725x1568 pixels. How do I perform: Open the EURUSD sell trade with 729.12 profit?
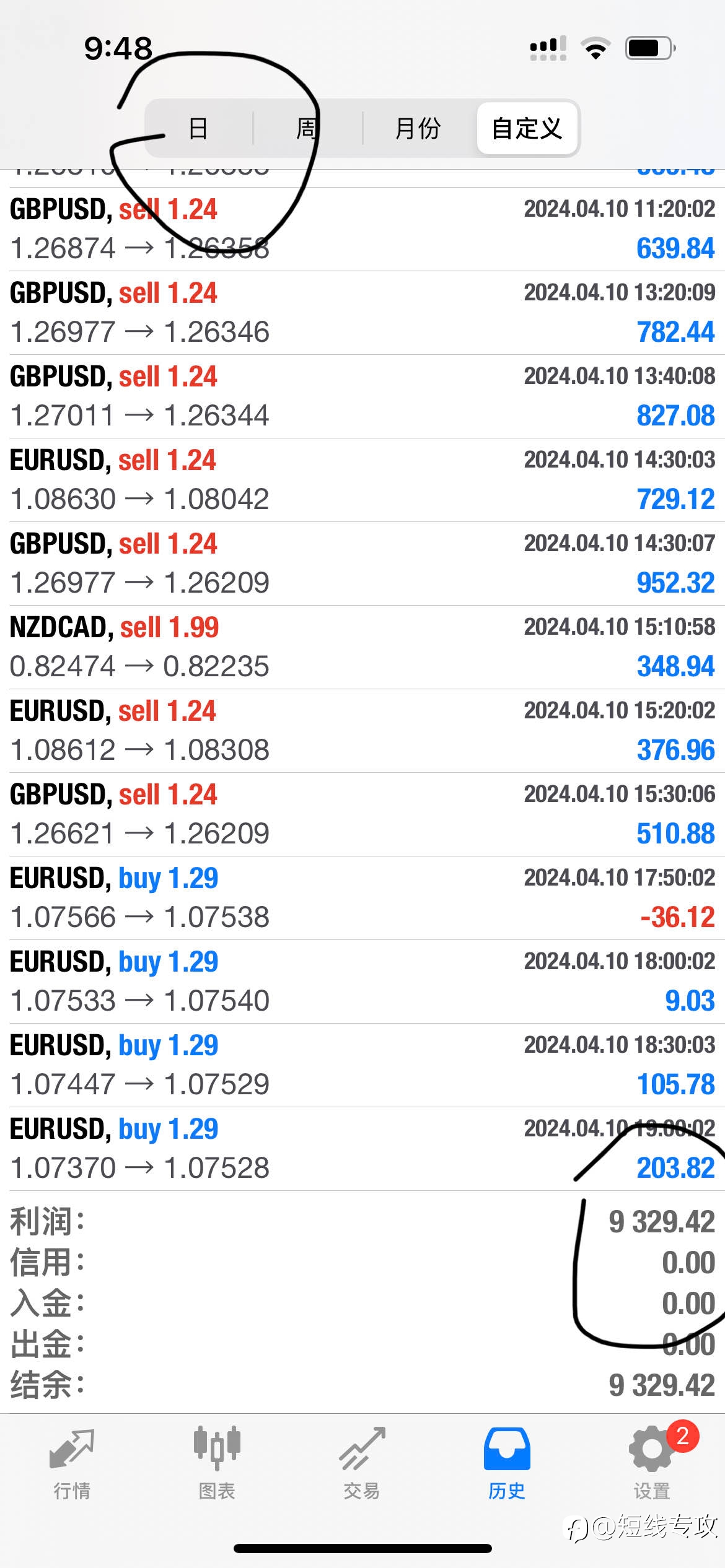pyautogui.click(x=362, y=480)
